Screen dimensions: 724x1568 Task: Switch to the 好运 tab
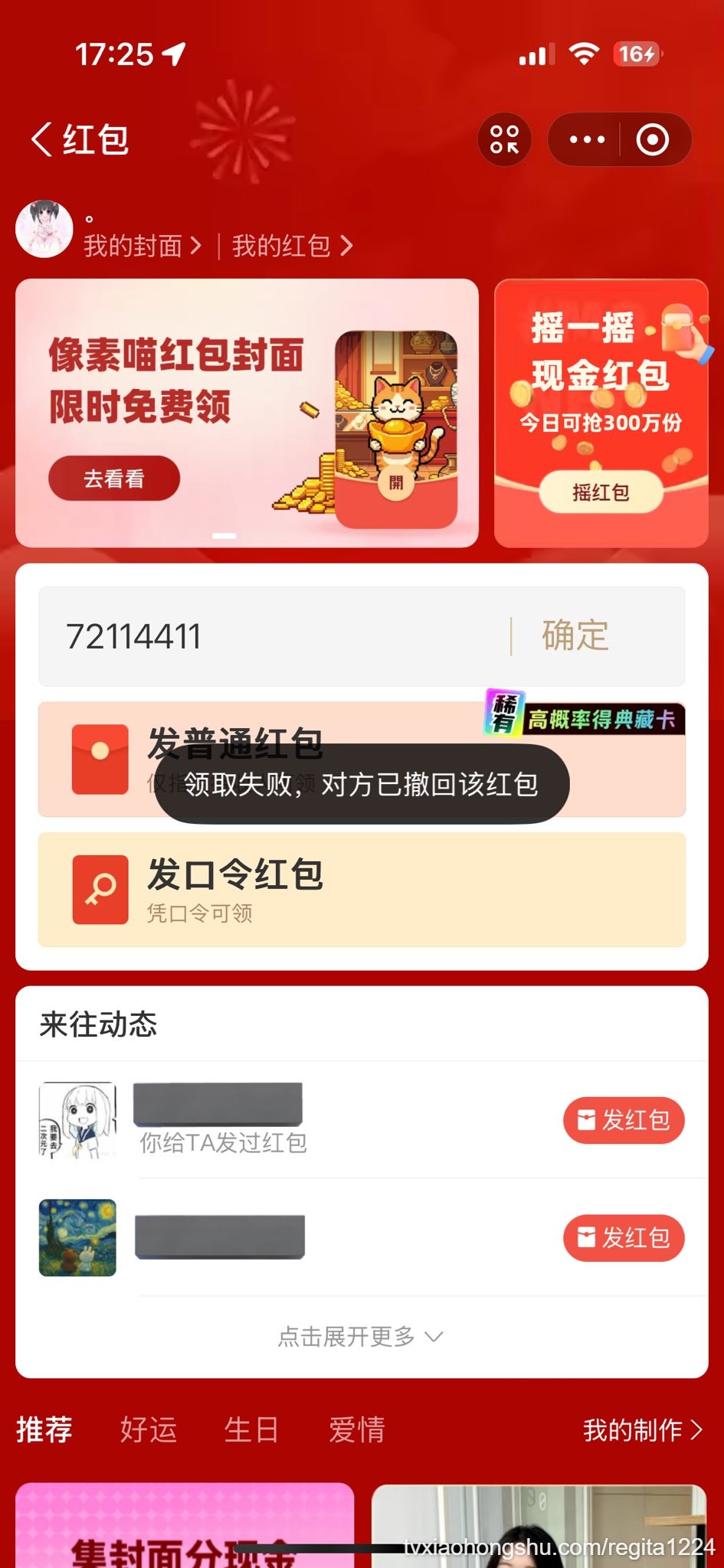tap(149, 1429)
